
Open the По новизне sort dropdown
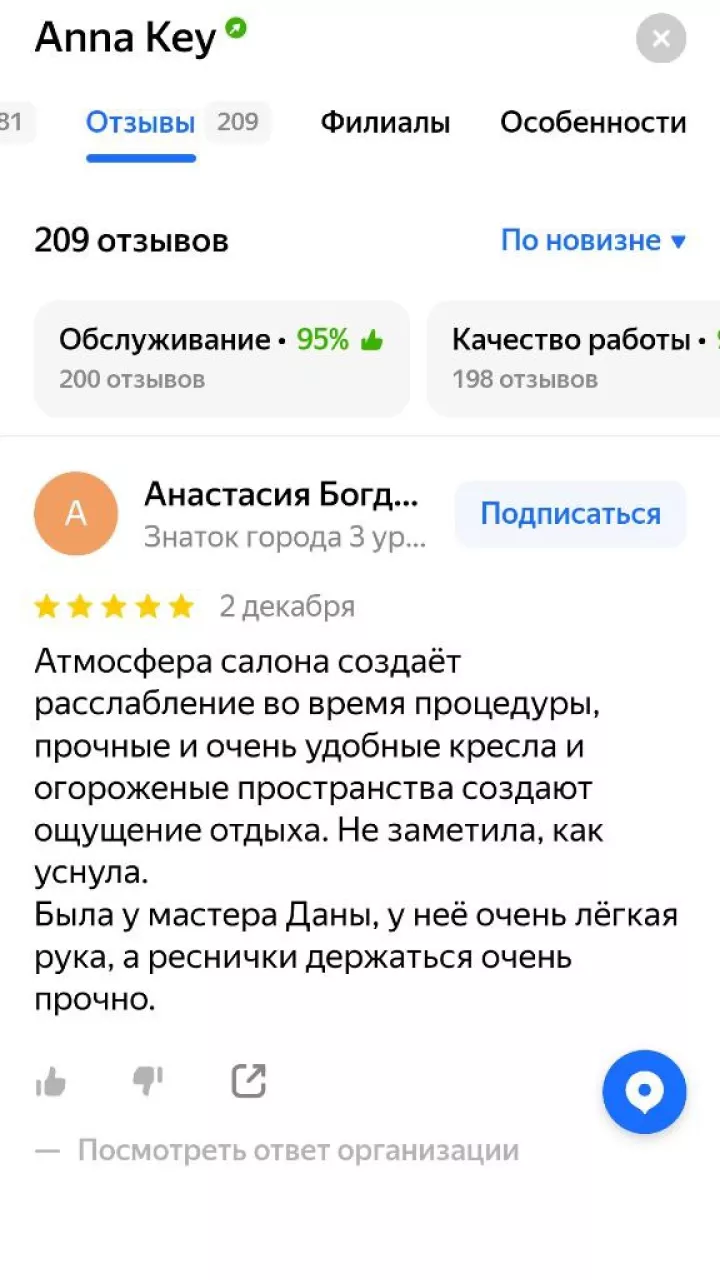[x=593, y=241]
